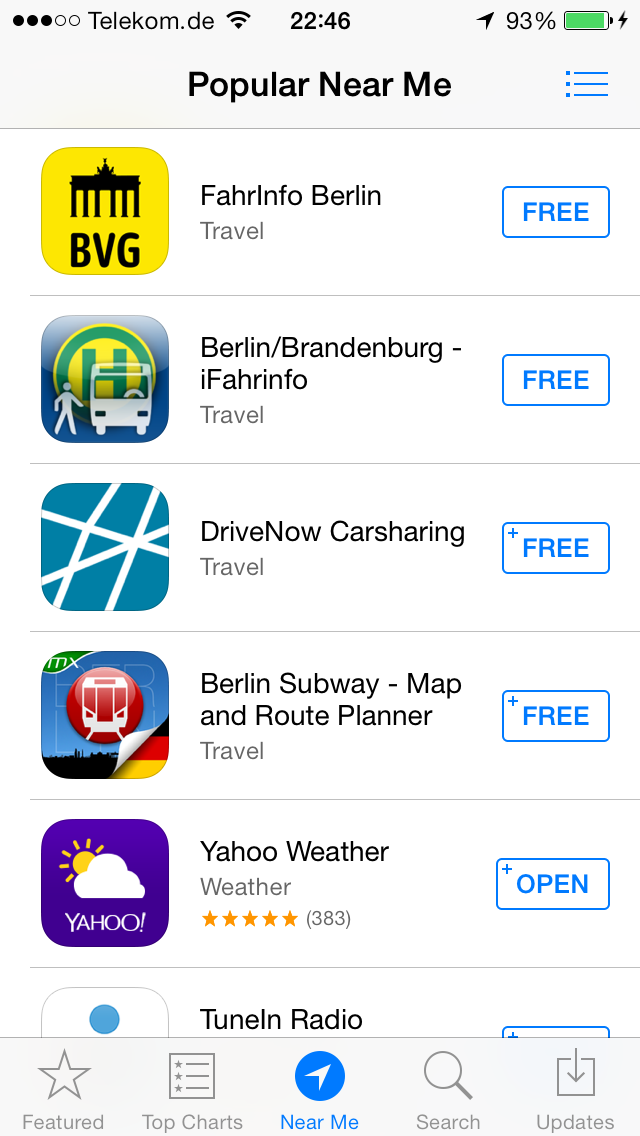The width and height of the screenshot is (640, 1136).
Task: Switch to the Featured tab
Action: click(64, 1088)
